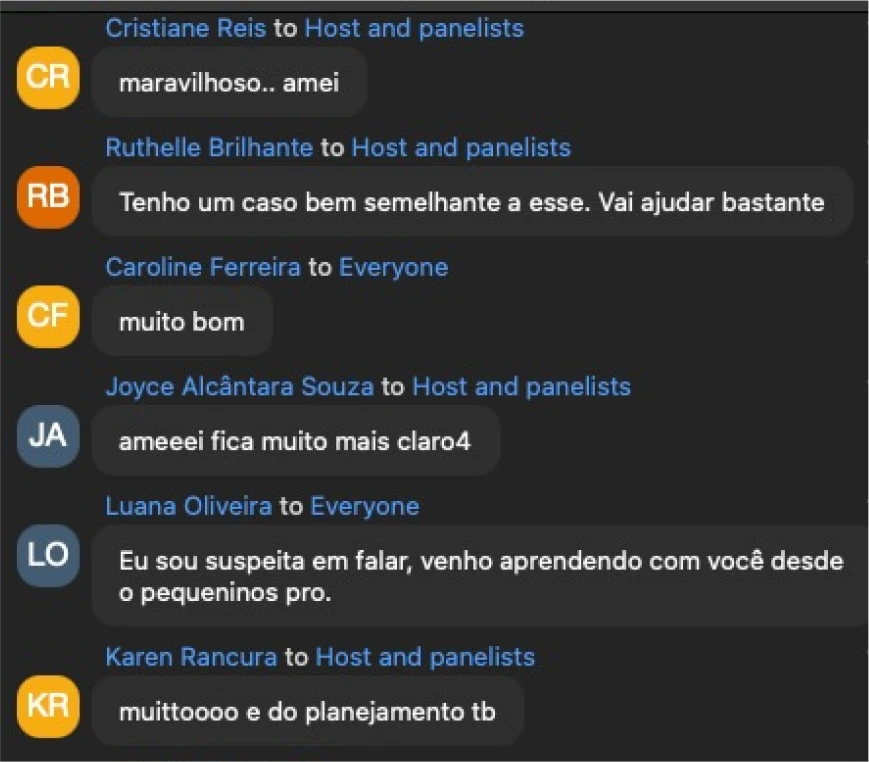
Task: Open Cristiane Reis's CR avatar
Action: 47,77
